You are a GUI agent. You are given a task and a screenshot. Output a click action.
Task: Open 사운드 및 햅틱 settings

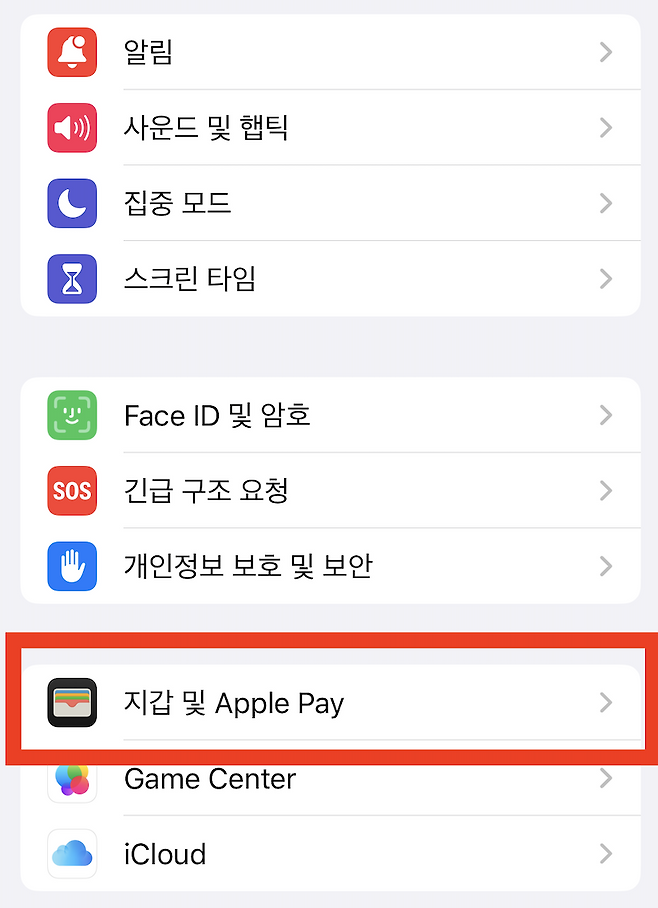330,128
